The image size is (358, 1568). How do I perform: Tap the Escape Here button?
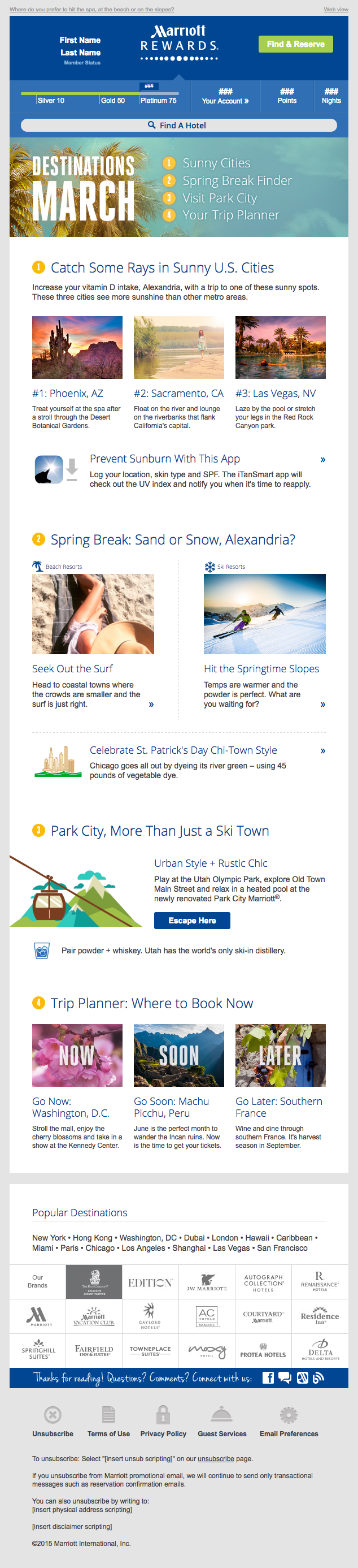pos(192,921)
